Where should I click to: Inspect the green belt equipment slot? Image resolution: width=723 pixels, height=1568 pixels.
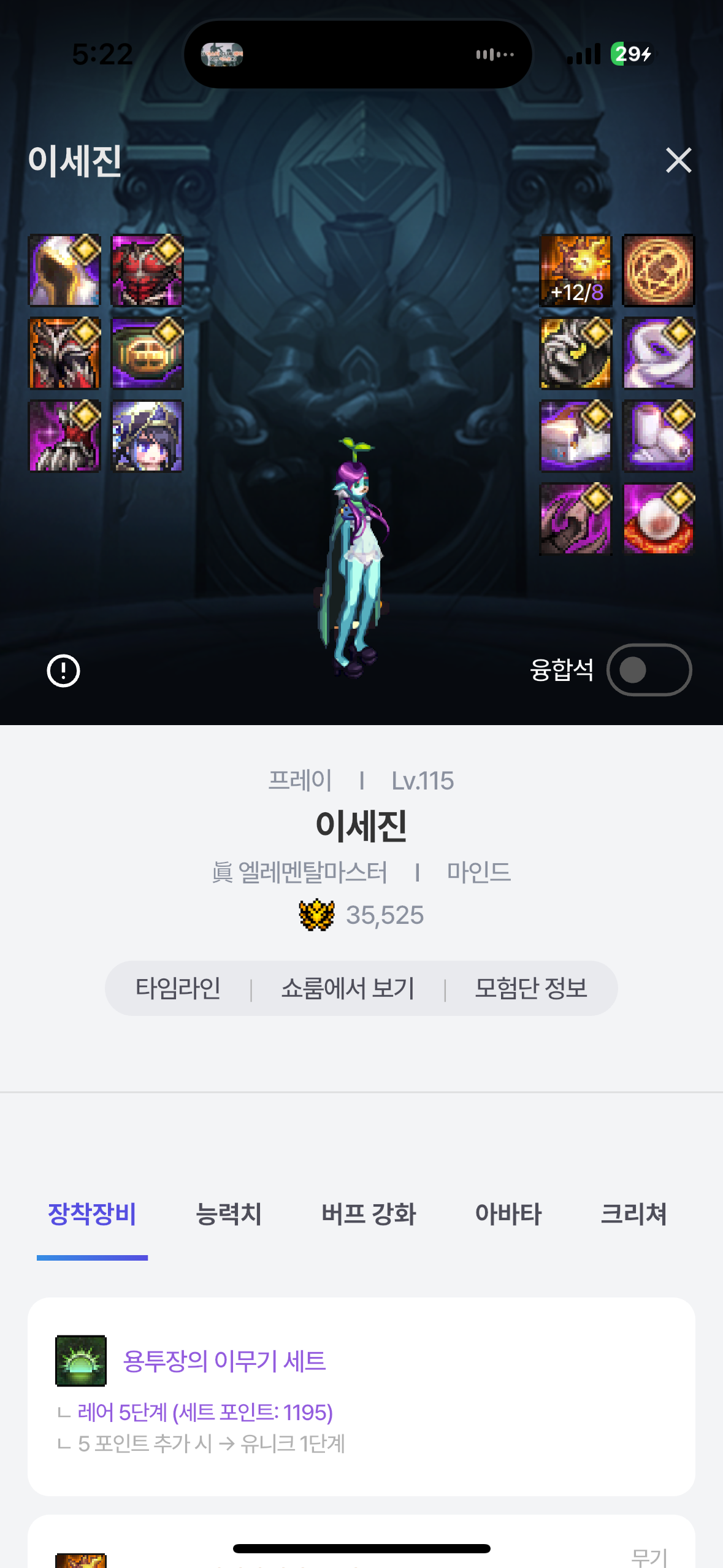(147, 353)
